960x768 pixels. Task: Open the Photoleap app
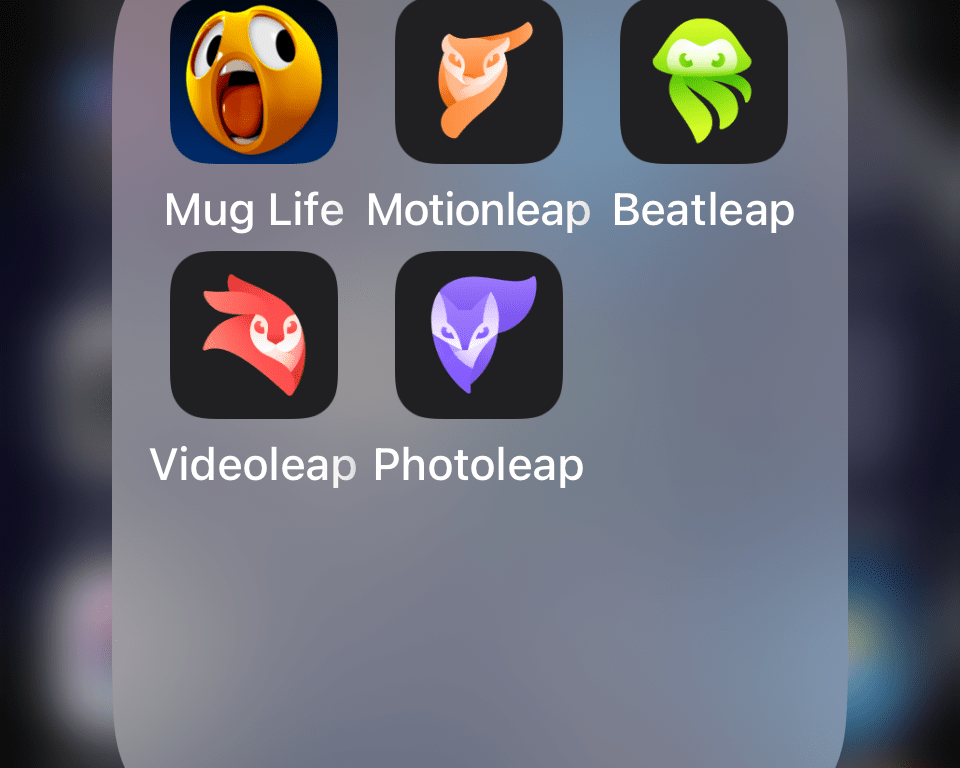(479, 335)
